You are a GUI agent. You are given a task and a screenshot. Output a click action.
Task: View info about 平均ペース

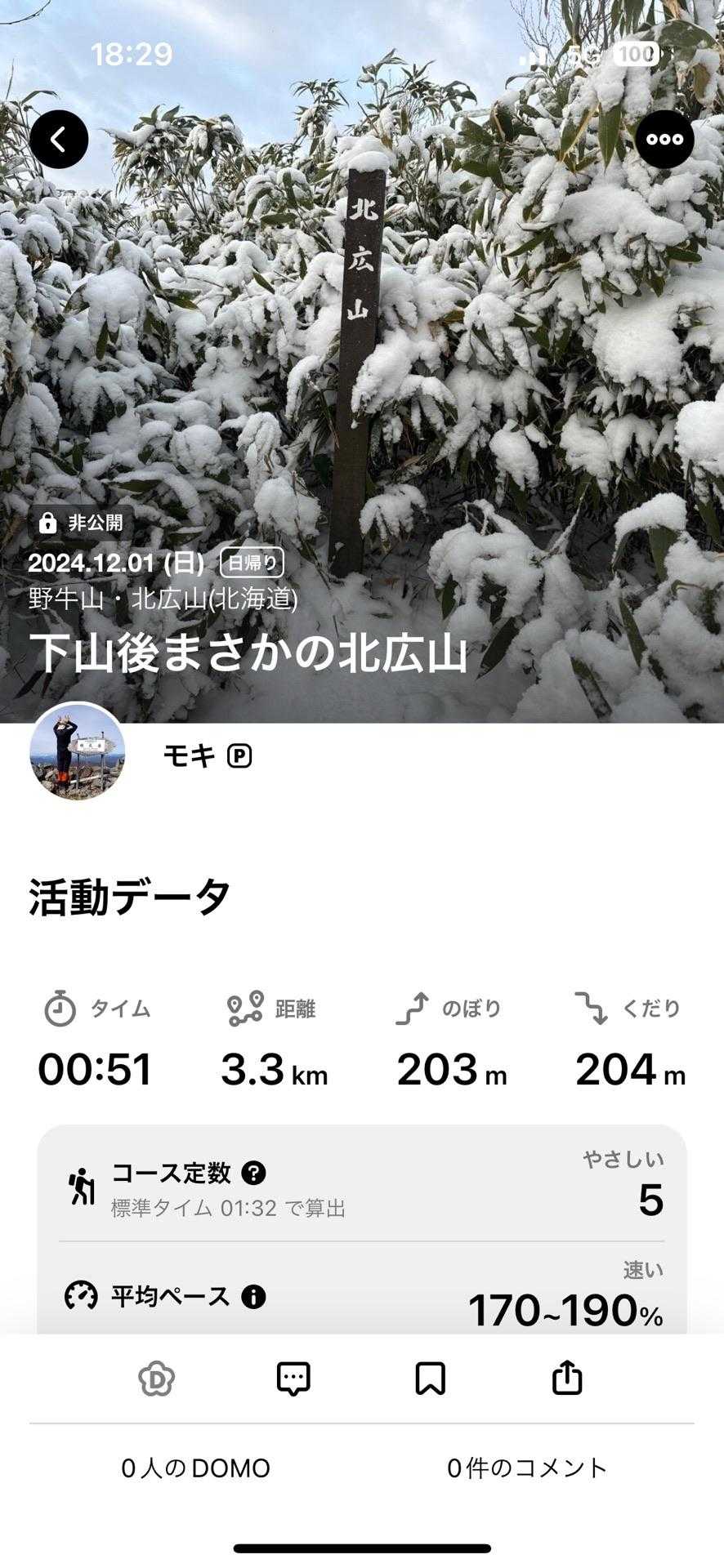253,1296
